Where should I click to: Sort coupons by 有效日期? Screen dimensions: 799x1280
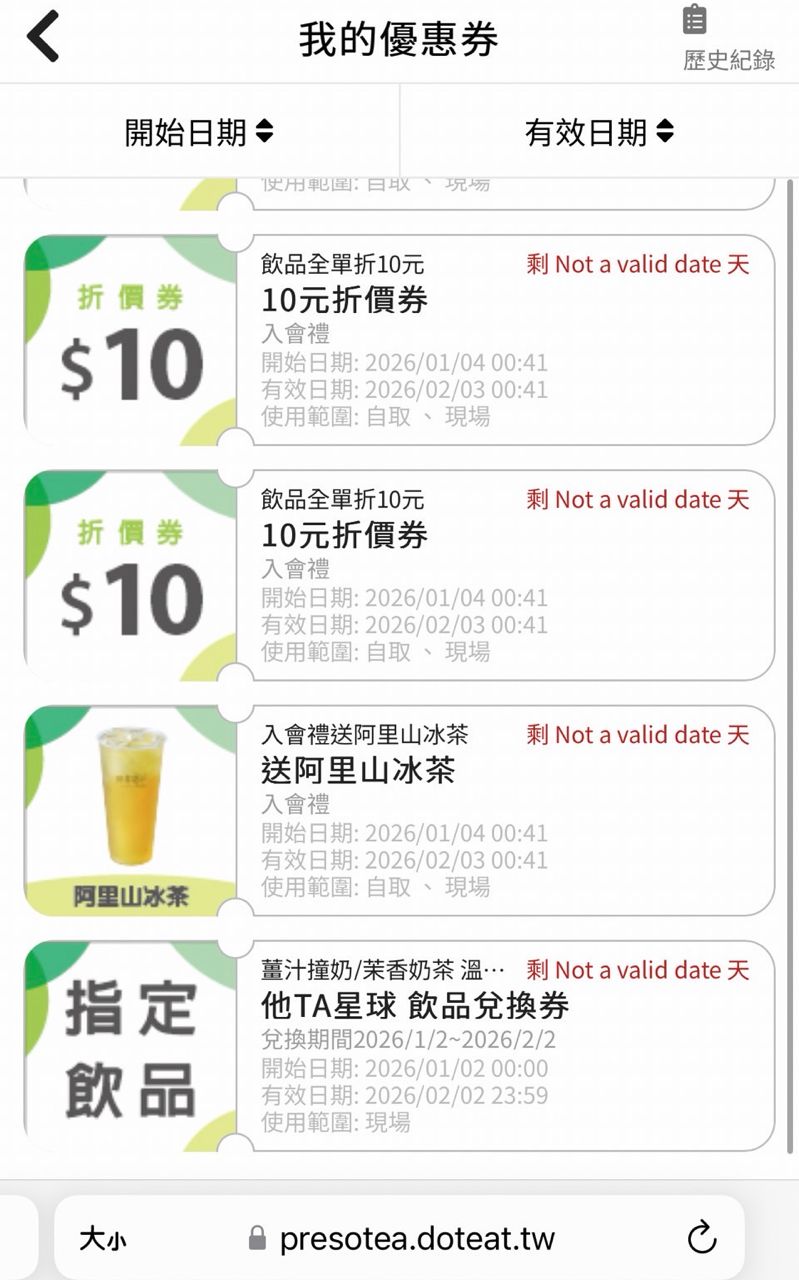599,131
